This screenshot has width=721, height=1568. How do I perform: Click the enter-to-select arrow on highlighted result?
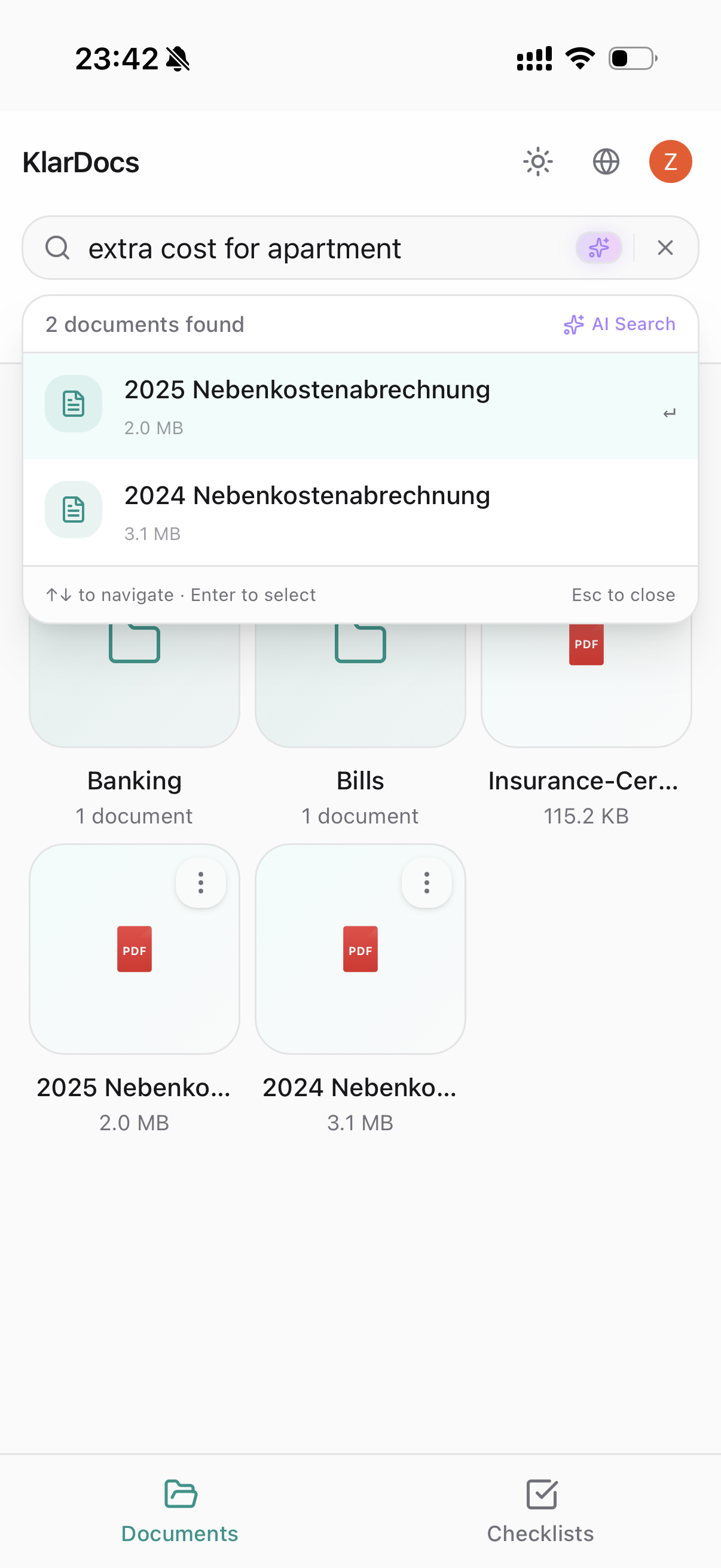[669, 413]
